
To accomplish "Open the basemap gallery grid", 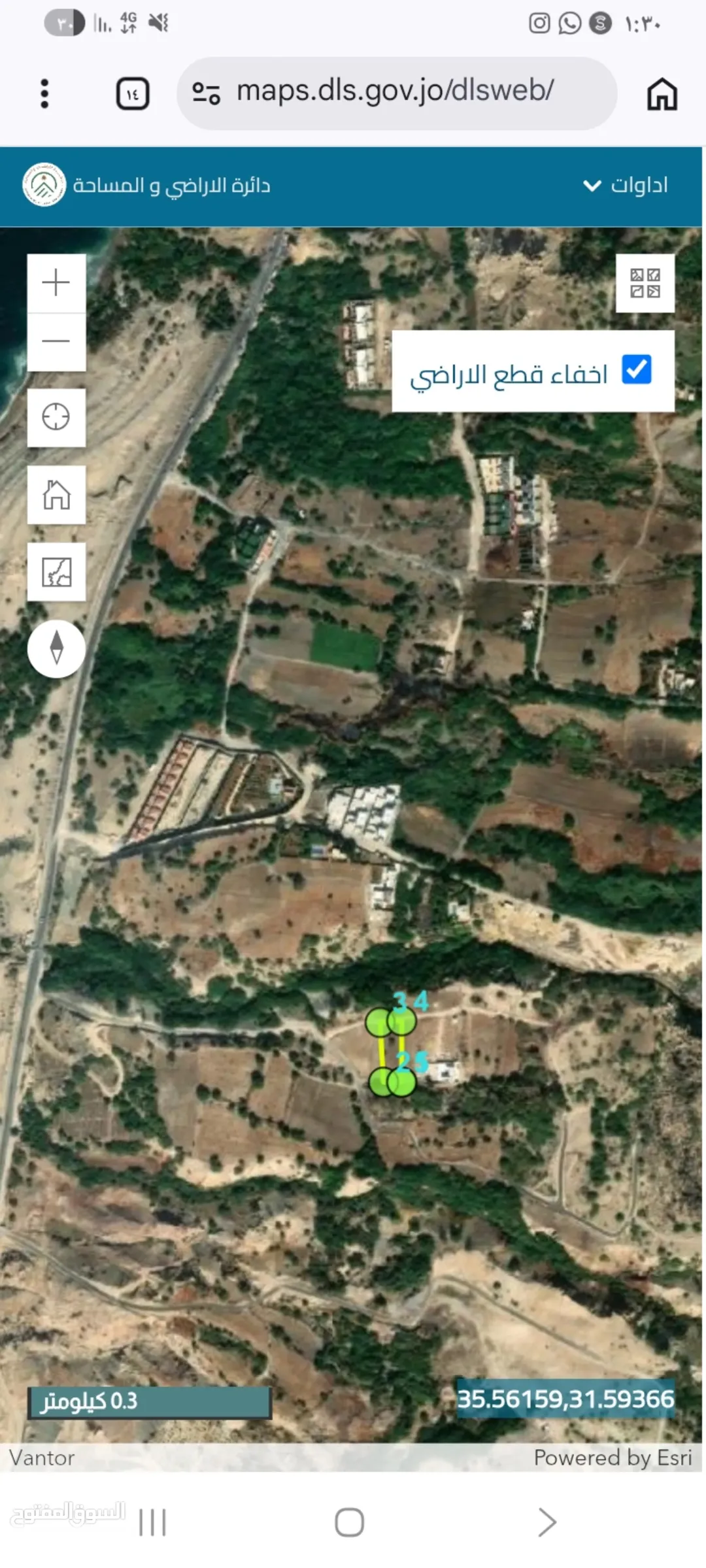I will click(645, 283).
